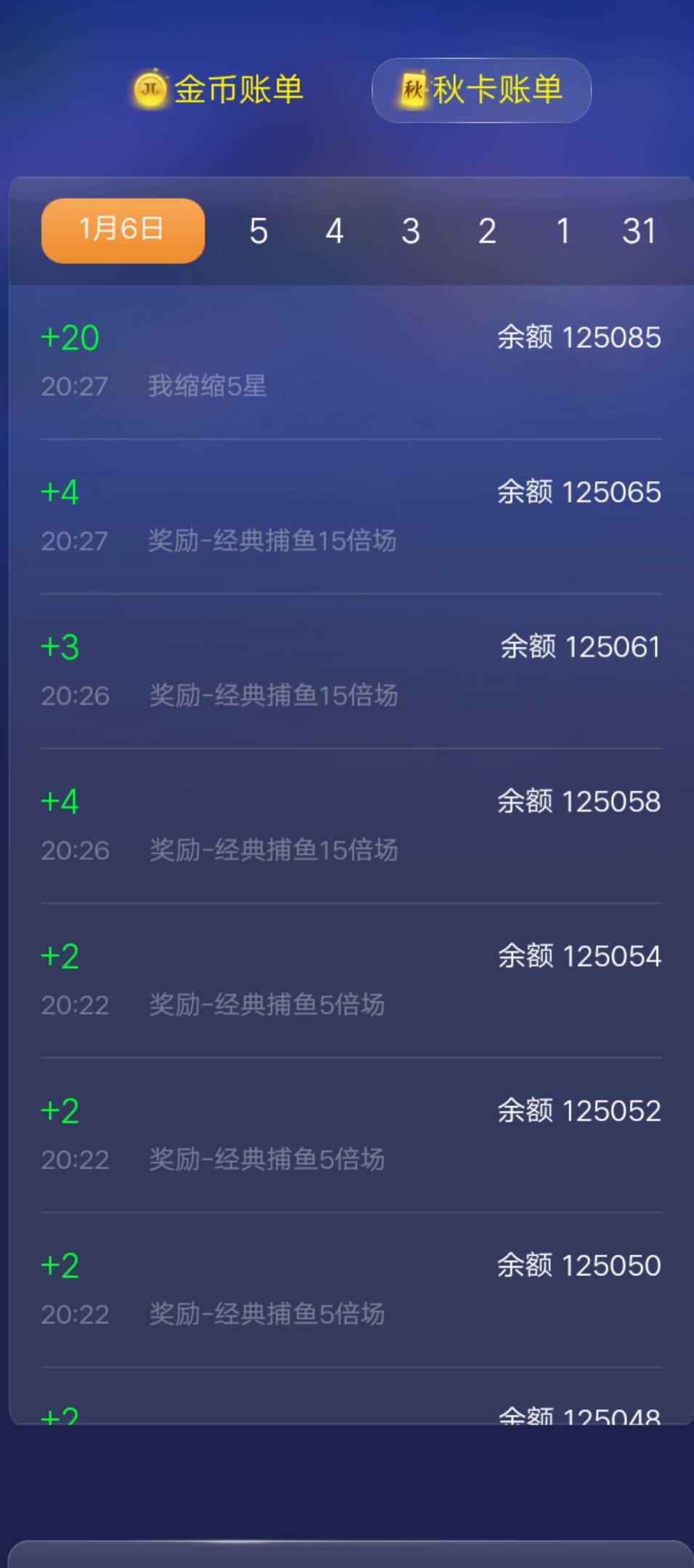Click the 秋 card icon beside 秋卡账单
694x1568 pixels.
pyautogui.click(x=411, y=89)
